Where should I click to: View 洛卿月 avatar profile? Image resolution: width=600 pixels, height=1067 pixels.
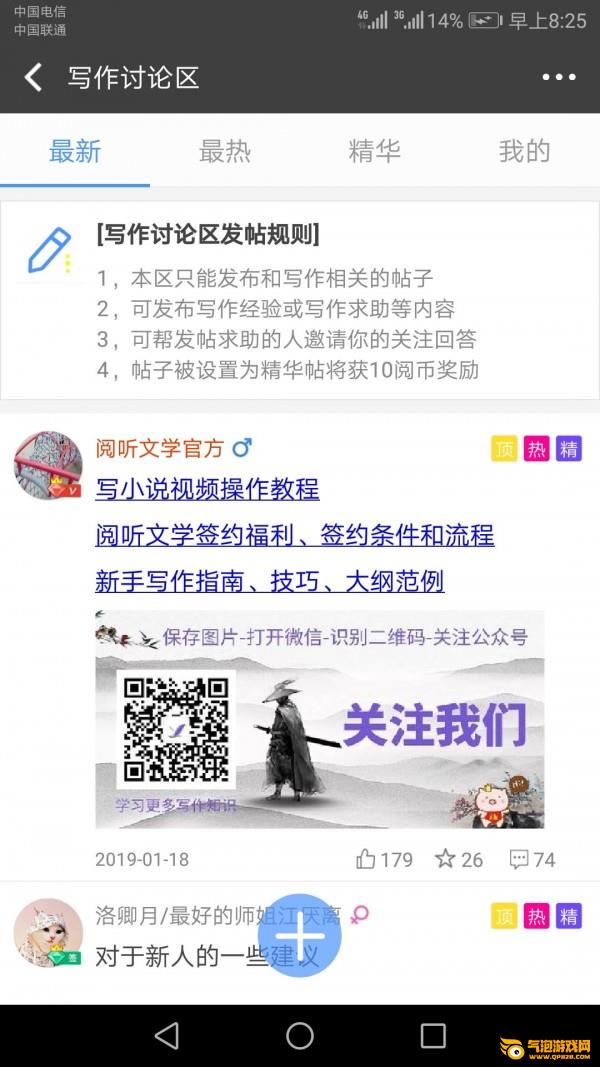(x=48, y=931)
